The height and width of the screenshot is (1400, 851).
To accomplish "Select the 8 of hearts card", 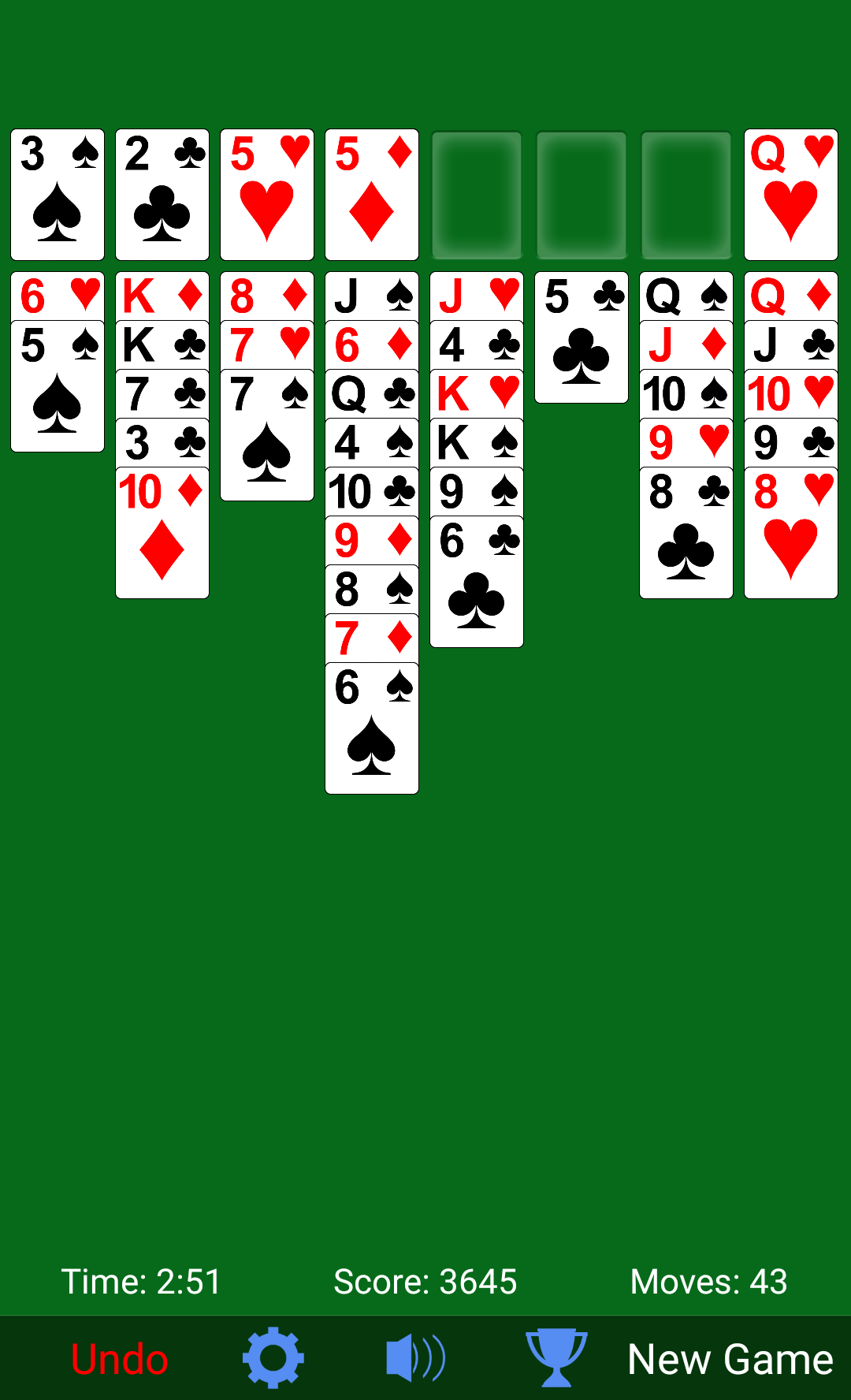I will 791,533.
